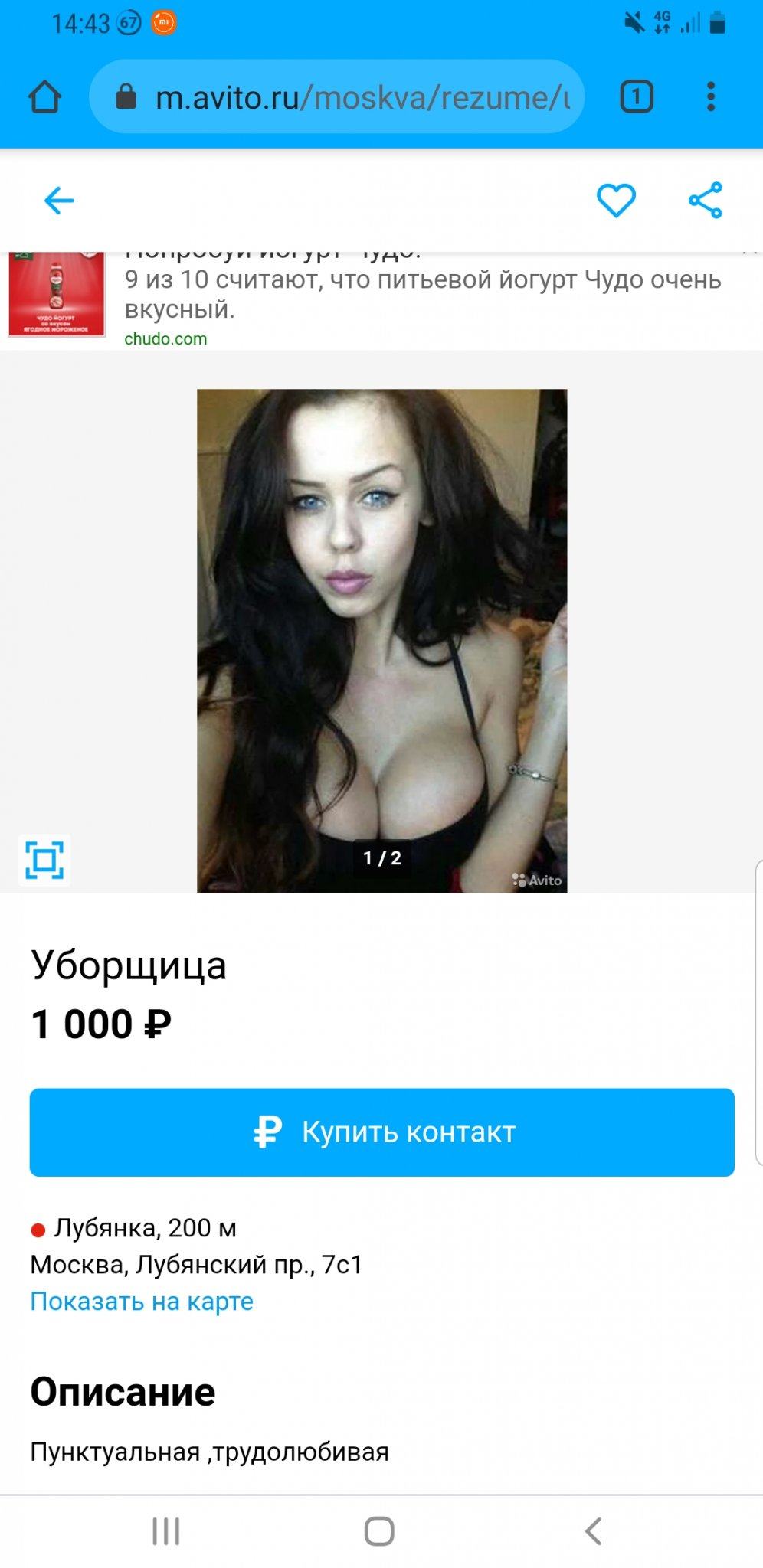Go to the browser home page
The height and width of the screenshot is (1568, 763).
pyautogui.click(x=44, y=97)
